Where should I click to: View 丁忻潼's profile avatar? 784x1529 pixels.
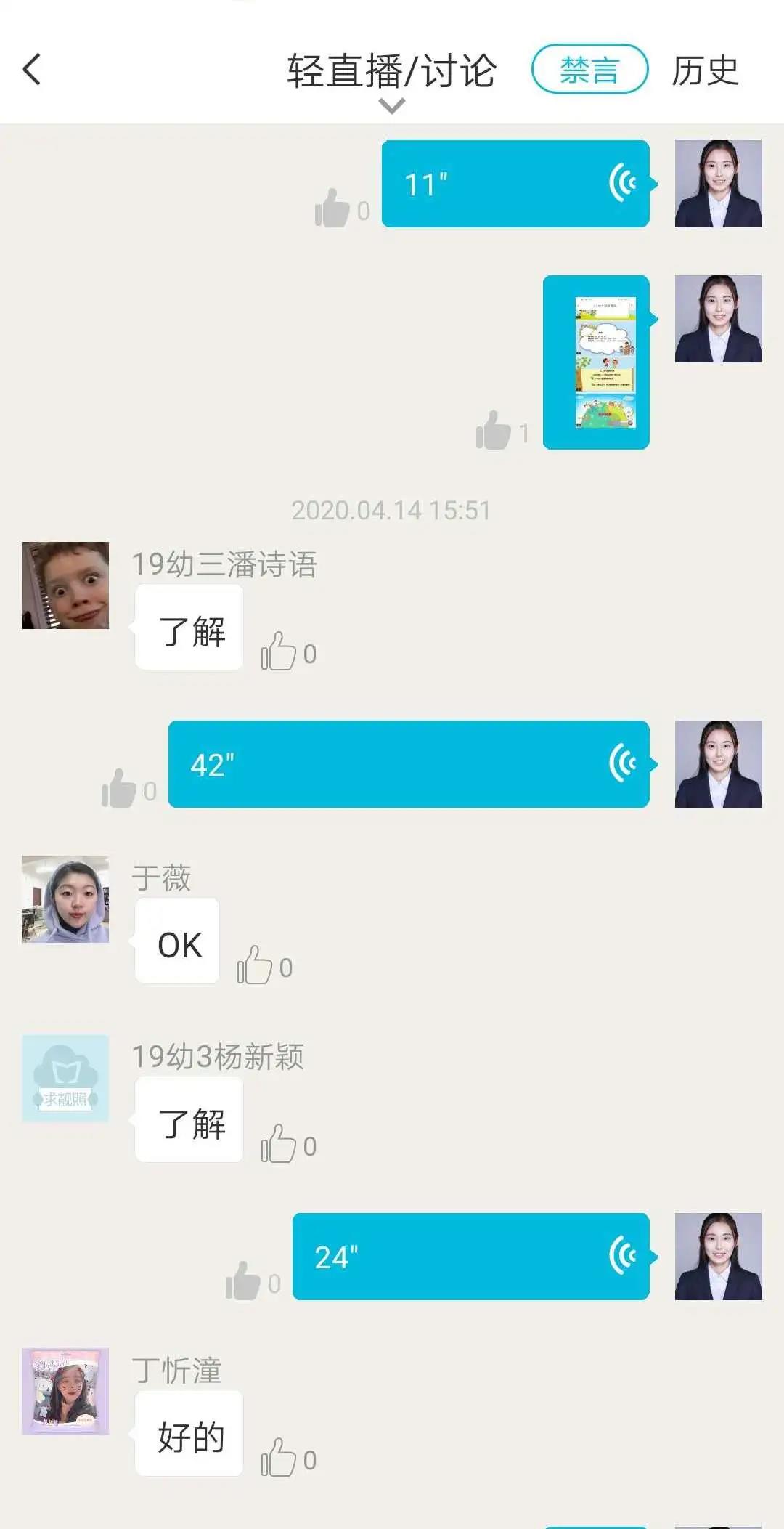65,1392
